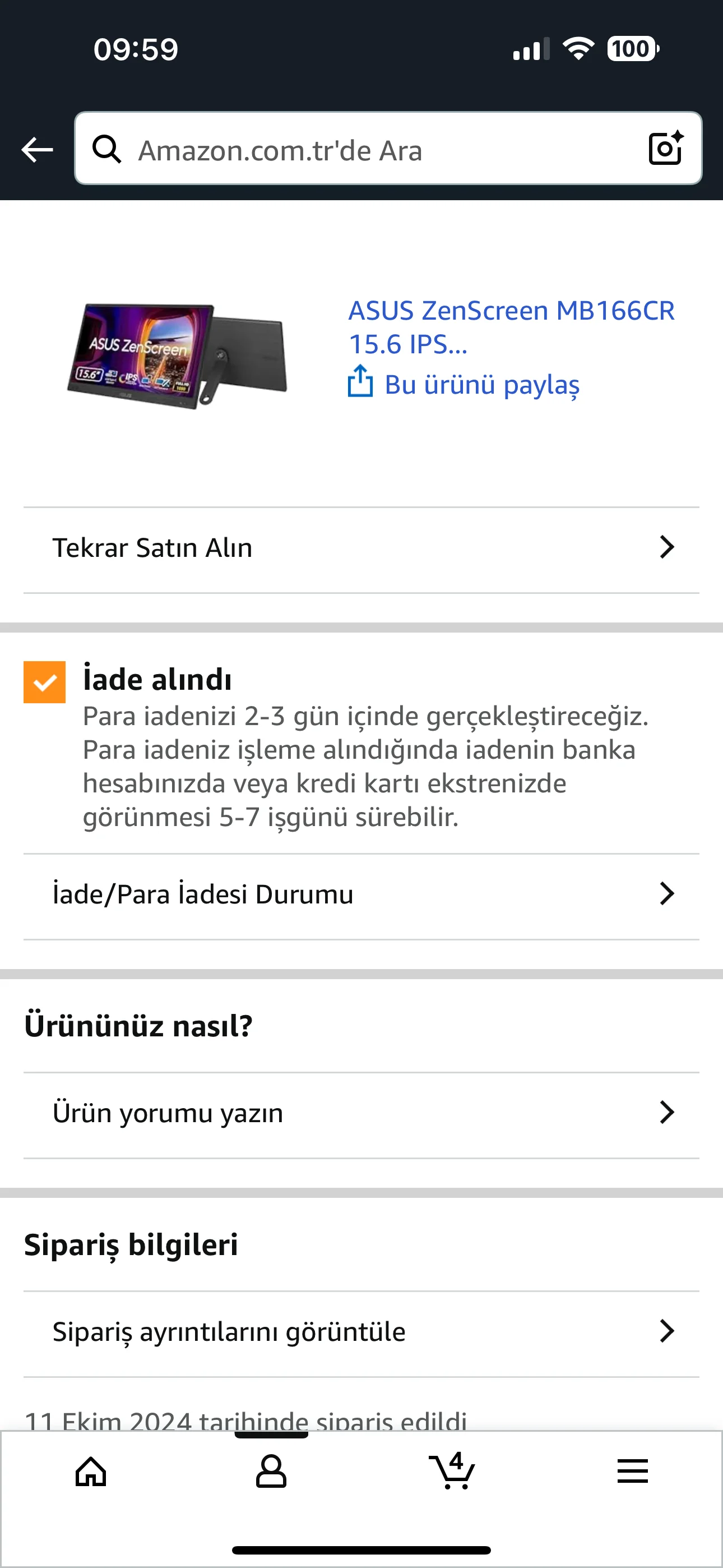Open the hamburger menu tab

pyautogui.click(x=632, y=1472)
